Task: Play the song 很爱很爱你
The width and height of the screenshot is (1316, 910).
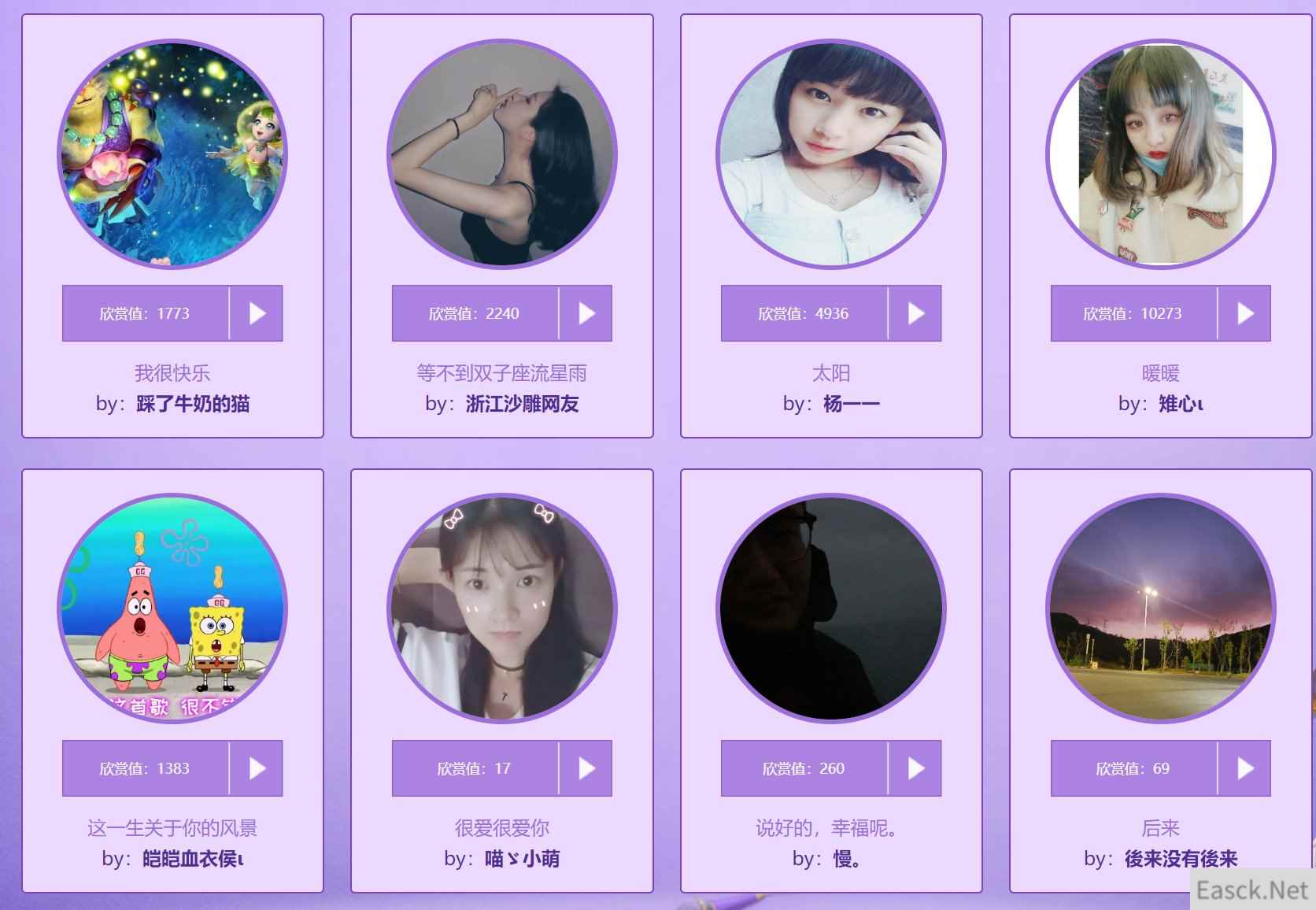Action: point(586,768)
